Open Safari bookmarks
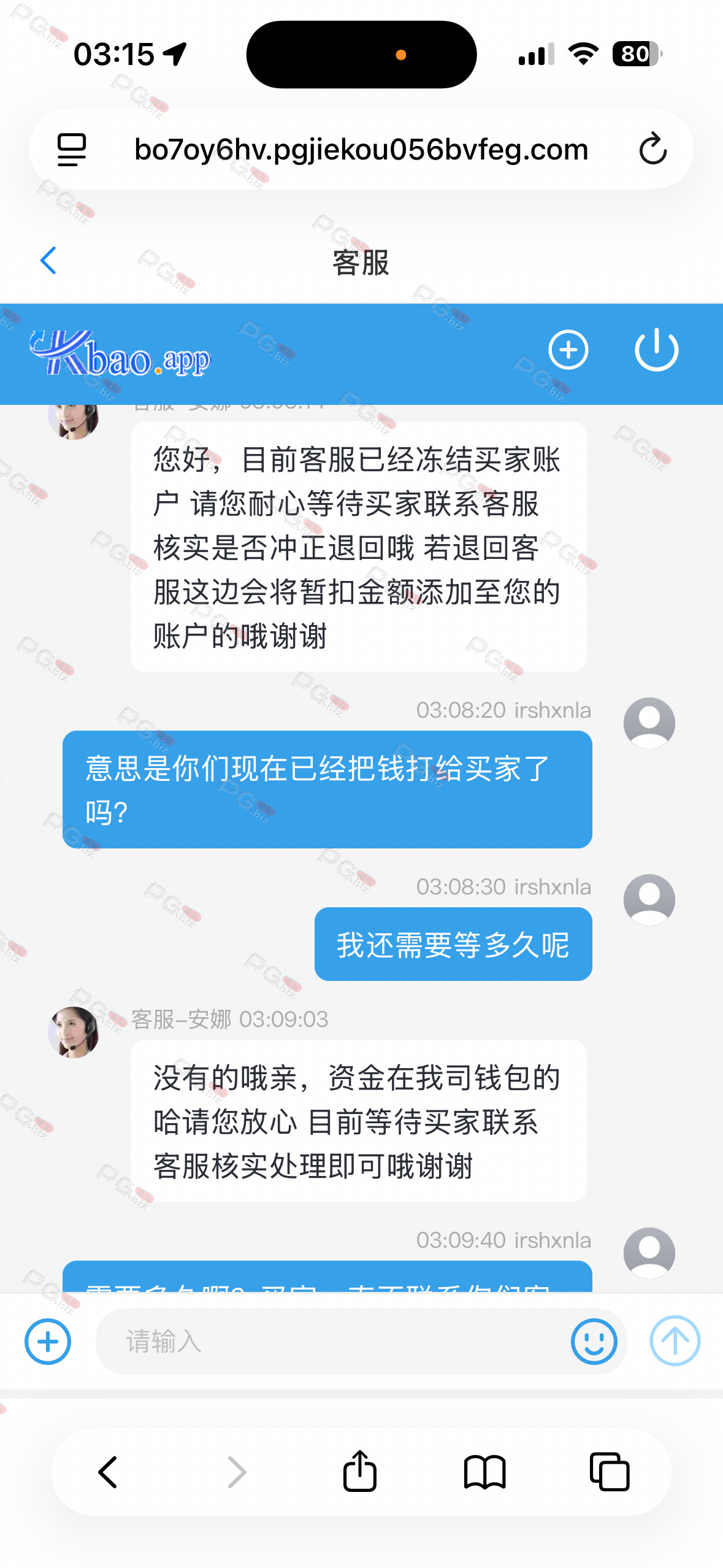This screenshot has height=1568, width=723. pos(484,1471)
